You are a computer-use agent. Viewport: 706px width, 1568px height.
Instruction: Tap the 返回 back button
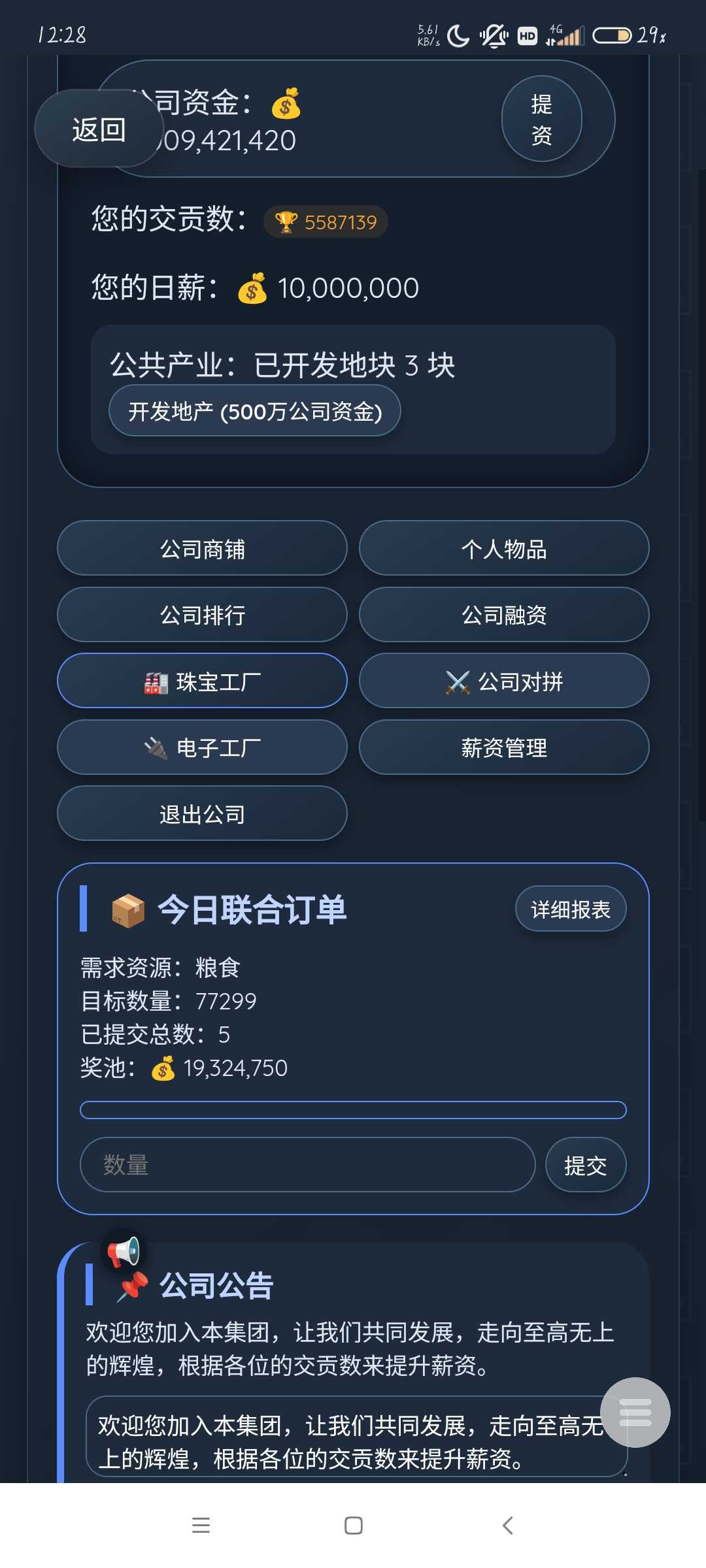pyautogui.click(x=98, y=129)
